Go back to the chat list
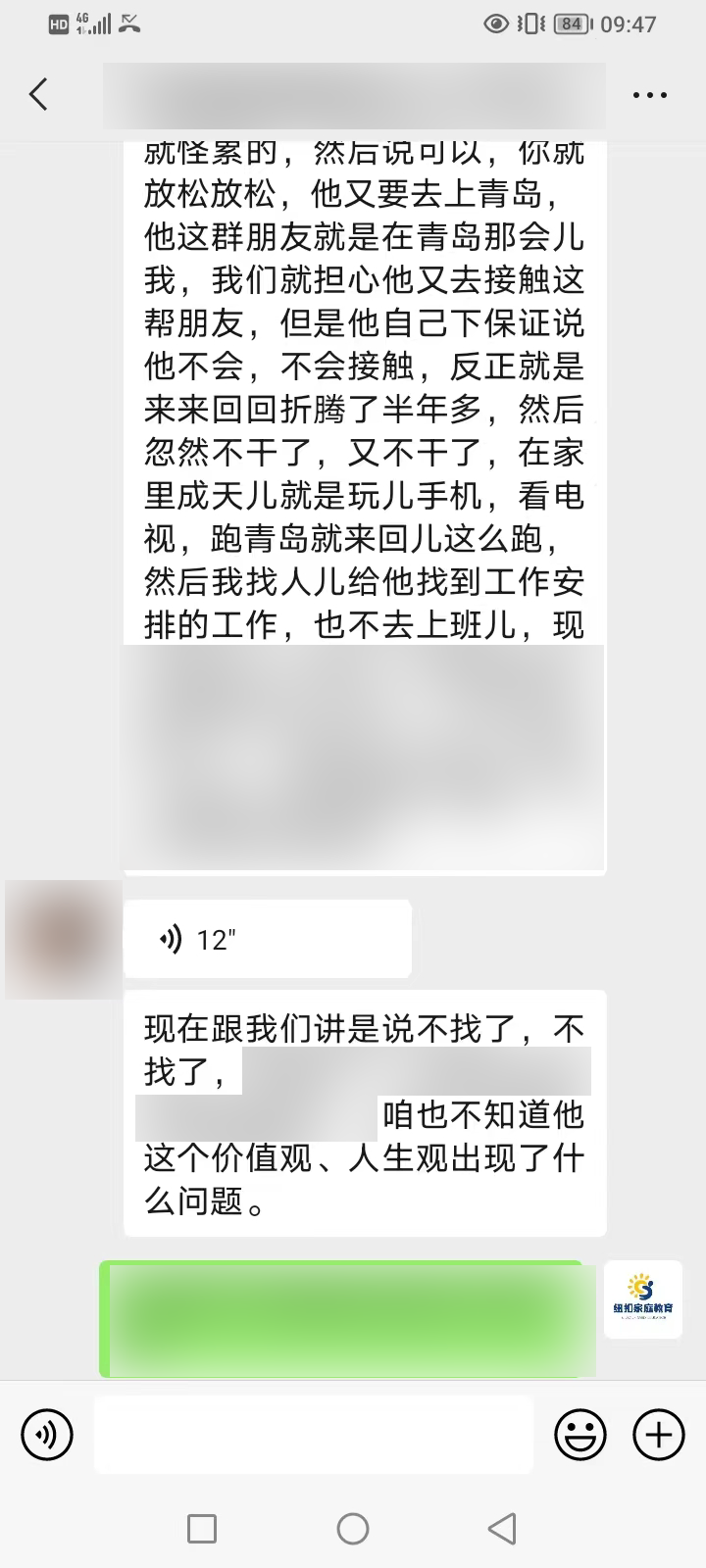 tap(39, 95)
